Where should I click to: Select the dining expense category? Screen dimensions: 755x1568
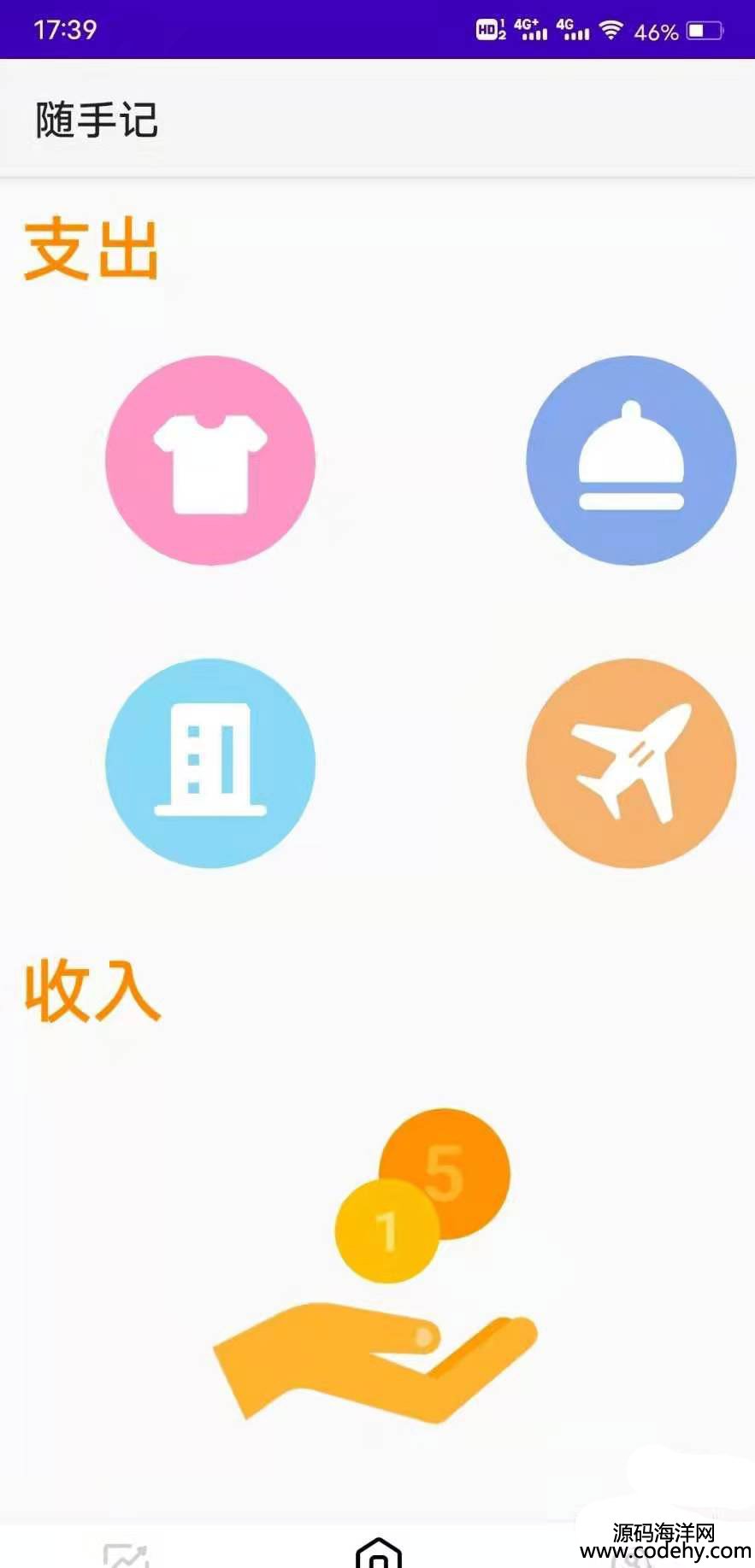point(631,461)
